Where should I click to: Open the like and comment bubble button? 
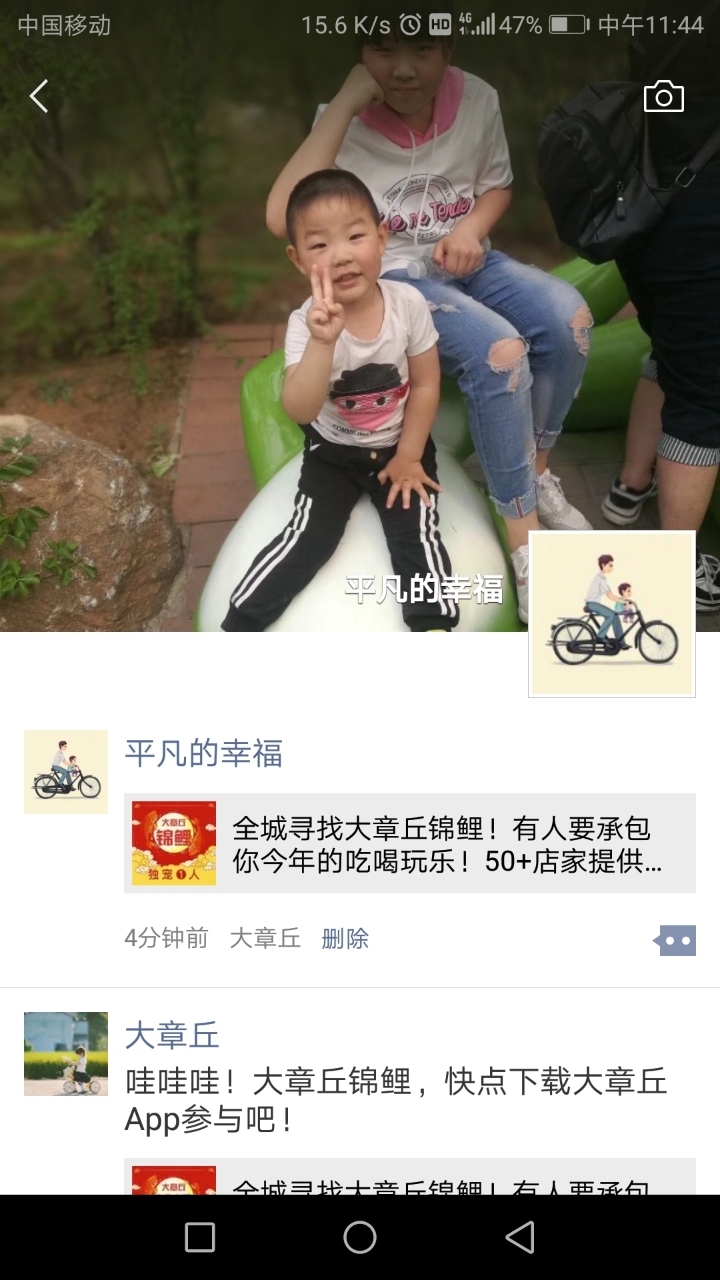click(676, 940)
